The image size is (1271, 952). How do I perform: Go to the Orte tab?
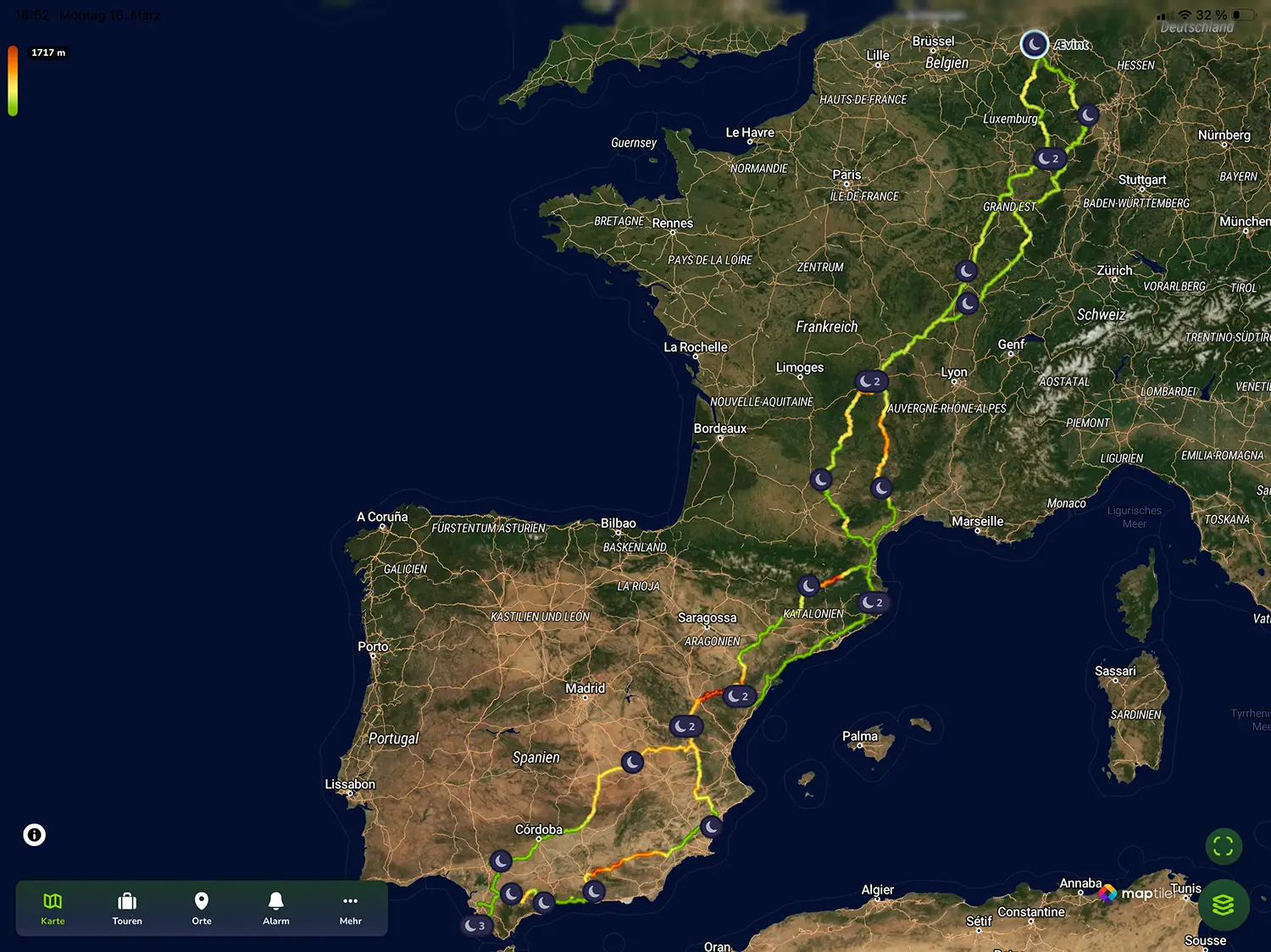[x=202, y=908]
